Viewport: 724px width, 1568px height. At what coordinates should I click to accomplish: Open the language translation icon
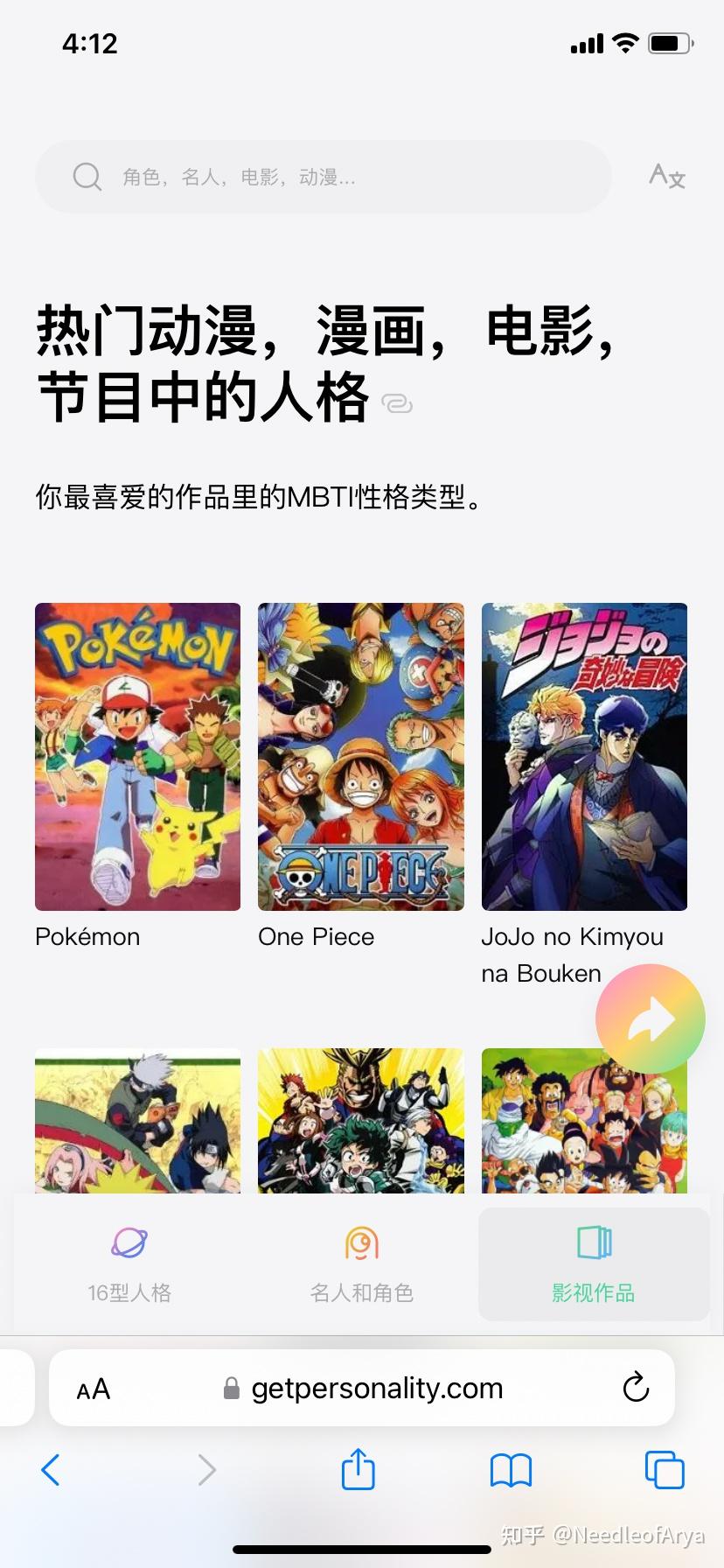point(666,176)
